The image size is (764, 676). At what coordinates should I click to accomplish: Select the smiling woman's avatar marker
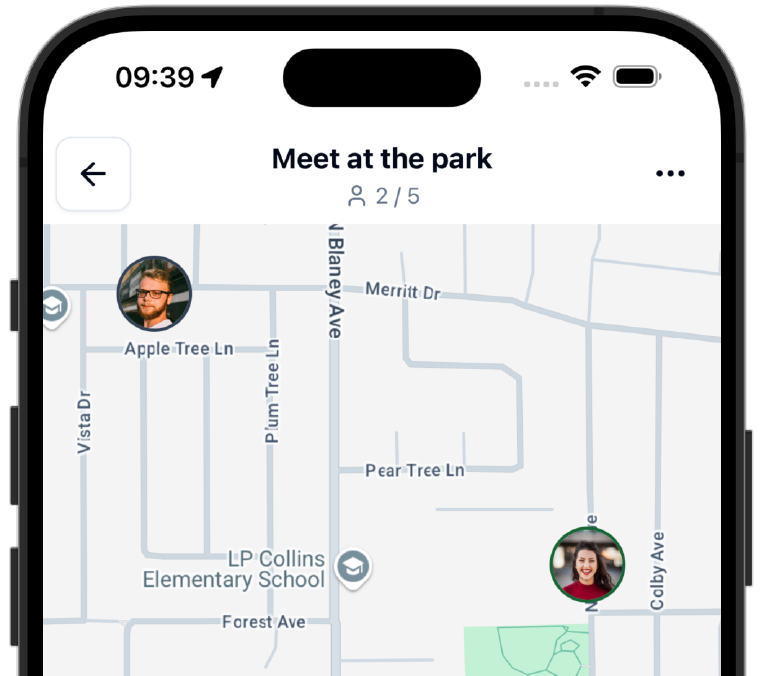click(x=587, y=564)
